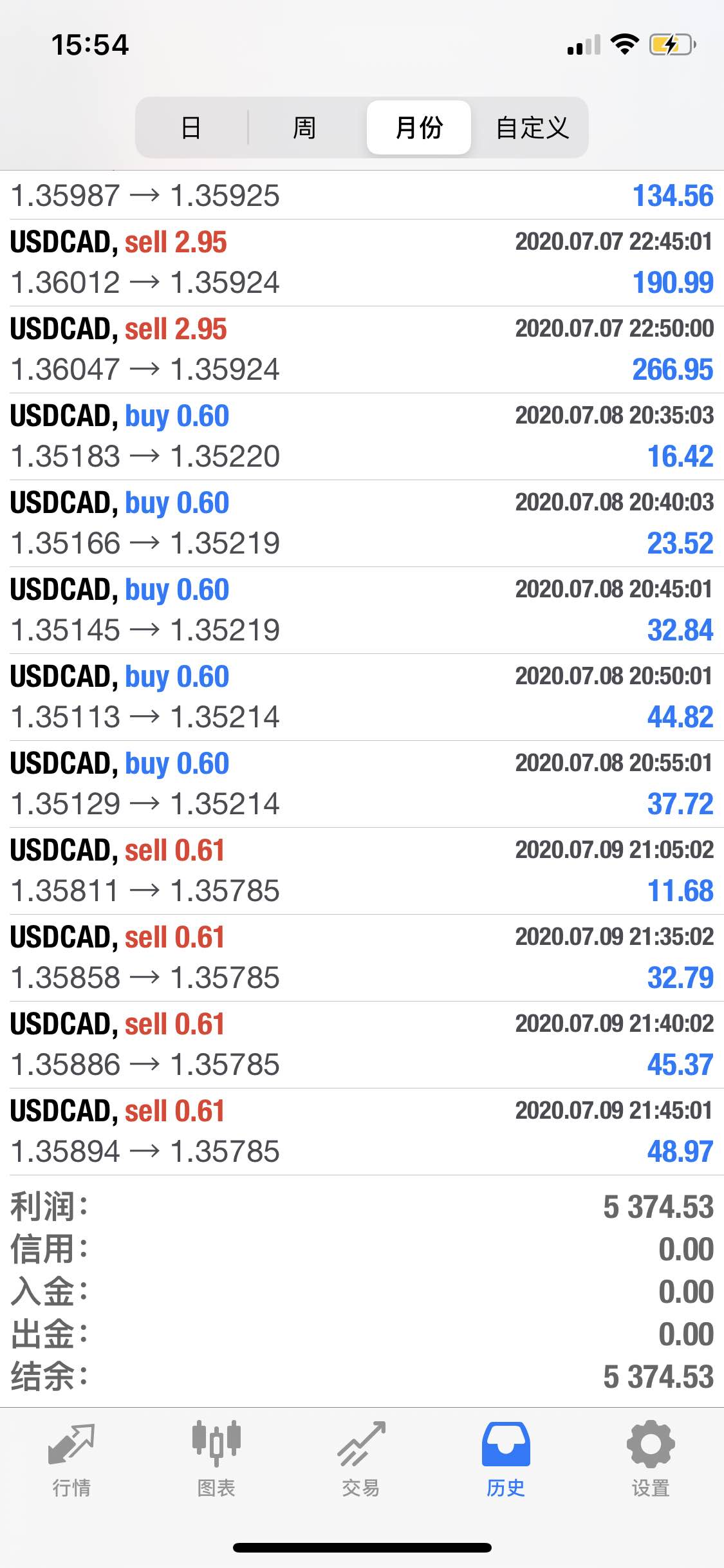This screenshot has height=1568, width=724.
Task: Switch to the 日 period filter
Action: click(x=191, y=127)
